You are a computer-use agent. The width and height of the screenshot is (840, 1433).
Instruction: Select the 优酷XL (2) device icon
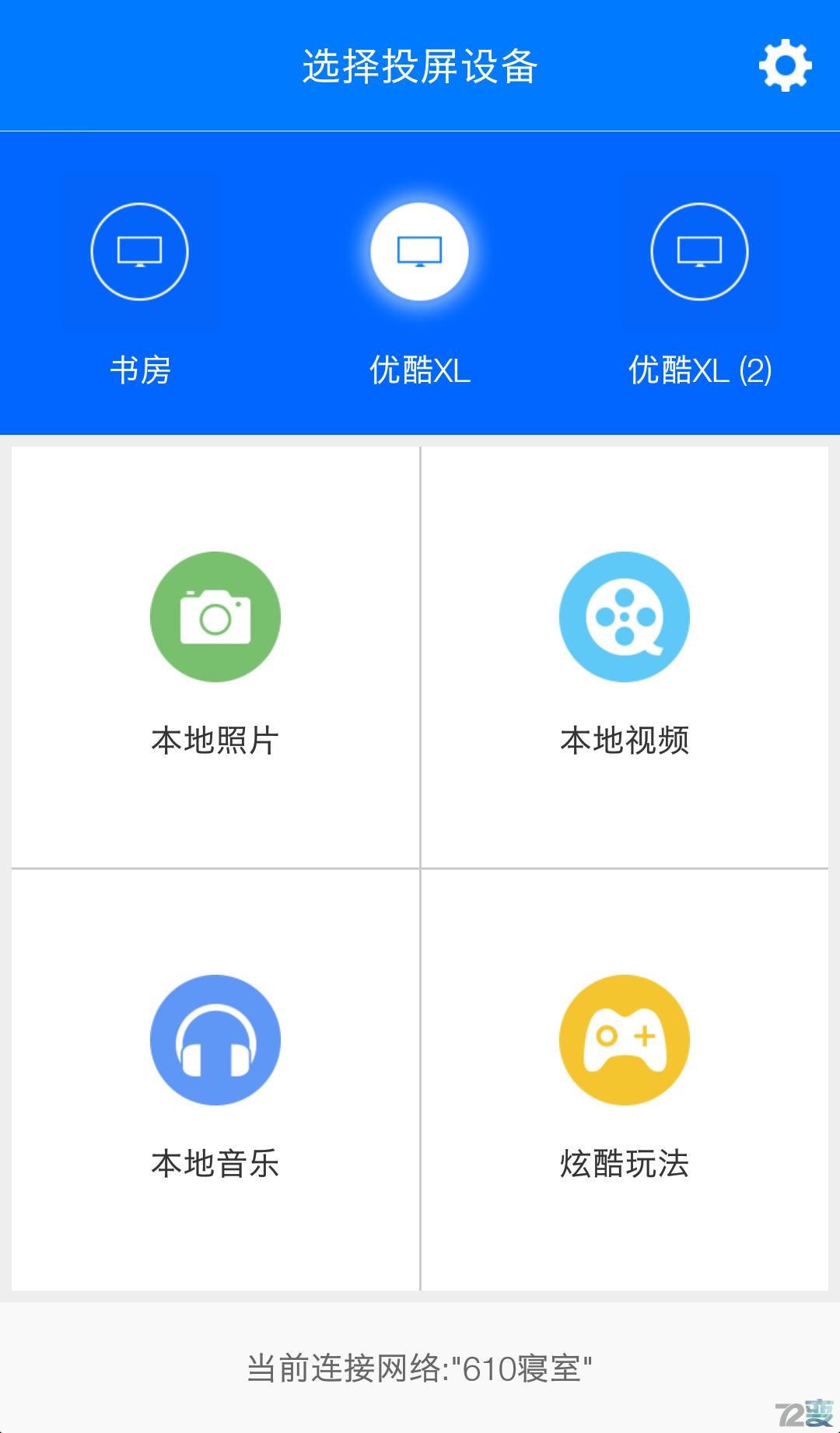point(699,251)
